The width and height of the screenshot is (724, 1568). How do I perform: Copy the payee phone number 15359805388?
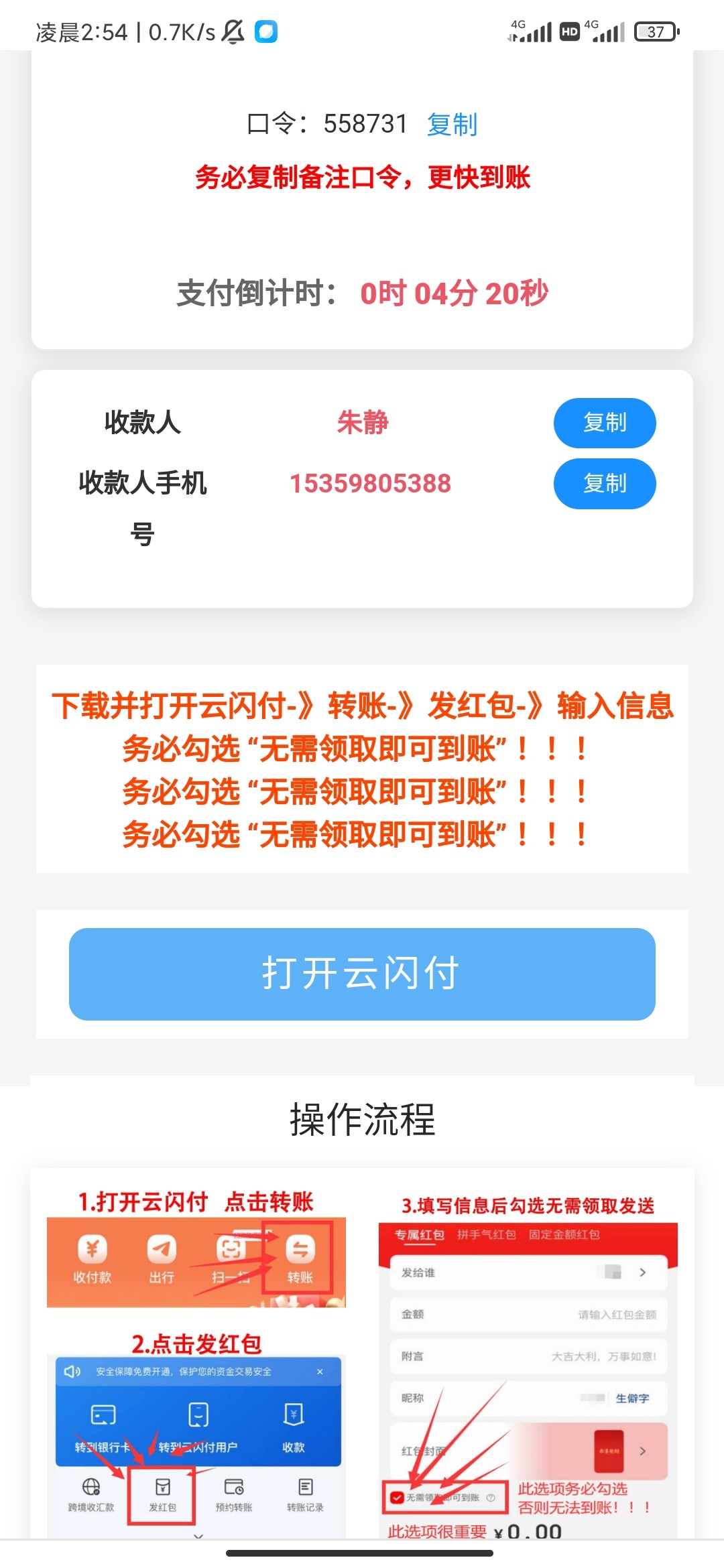pyautogui.click(x=604, y=483)
